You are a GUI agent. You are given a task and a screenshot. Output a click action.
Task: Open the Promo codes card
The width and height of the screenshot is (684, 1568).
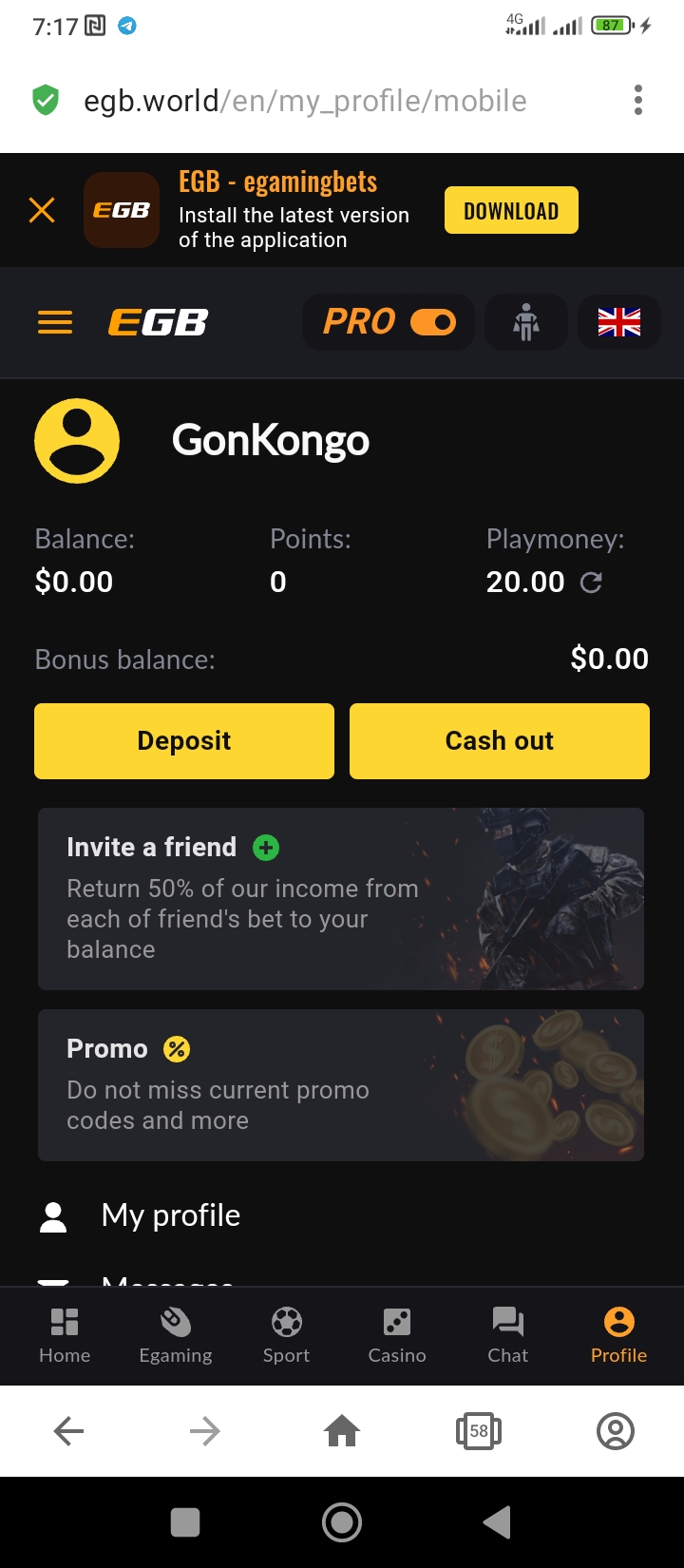(341, 1085)
